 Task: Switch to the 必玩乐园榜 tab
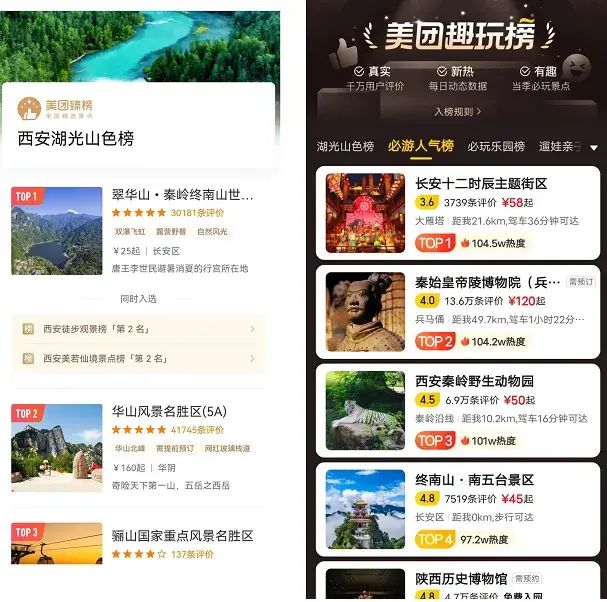click(496, 147)
